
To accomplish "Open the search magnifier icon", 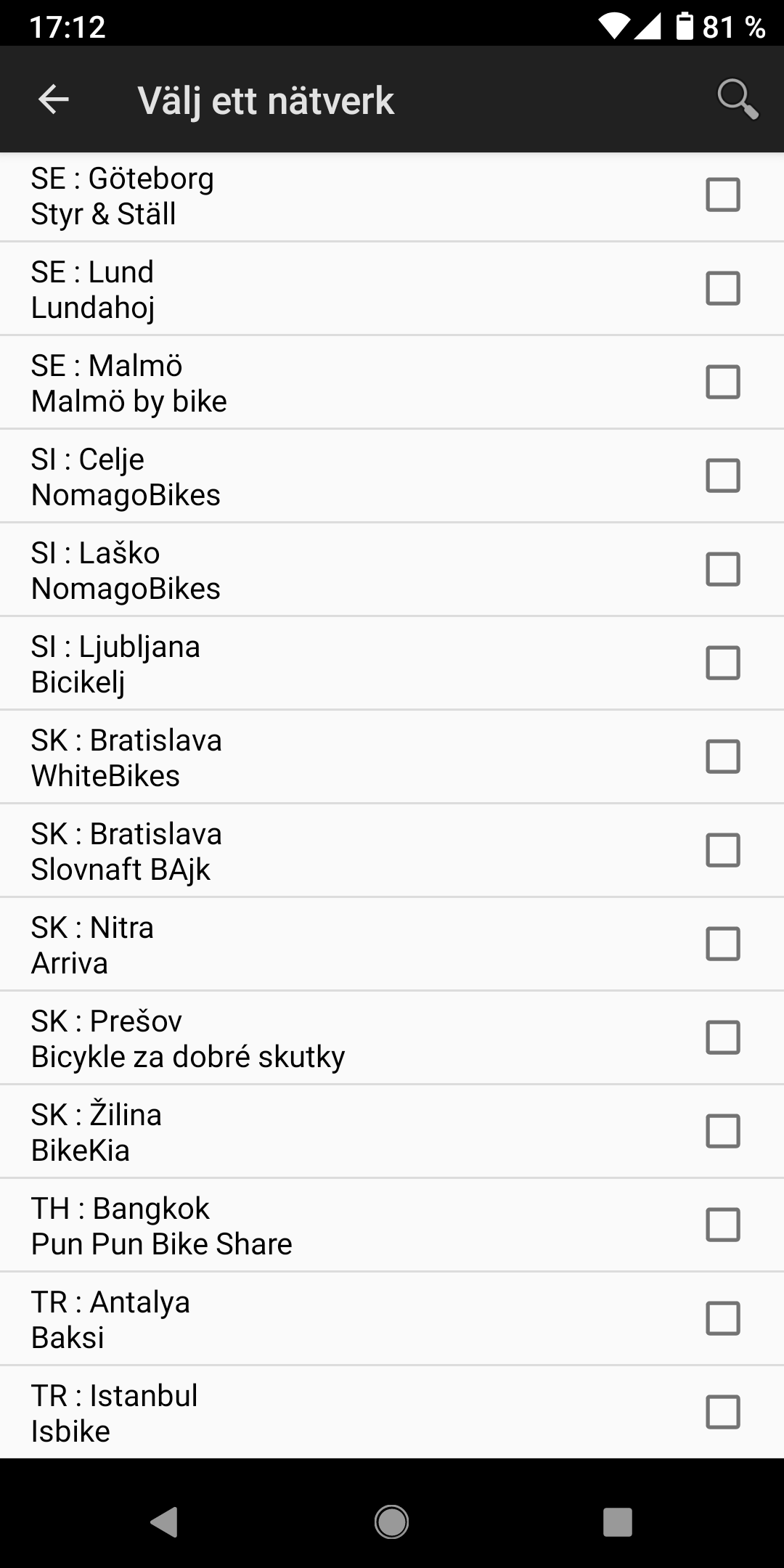I will click(738, 99).
